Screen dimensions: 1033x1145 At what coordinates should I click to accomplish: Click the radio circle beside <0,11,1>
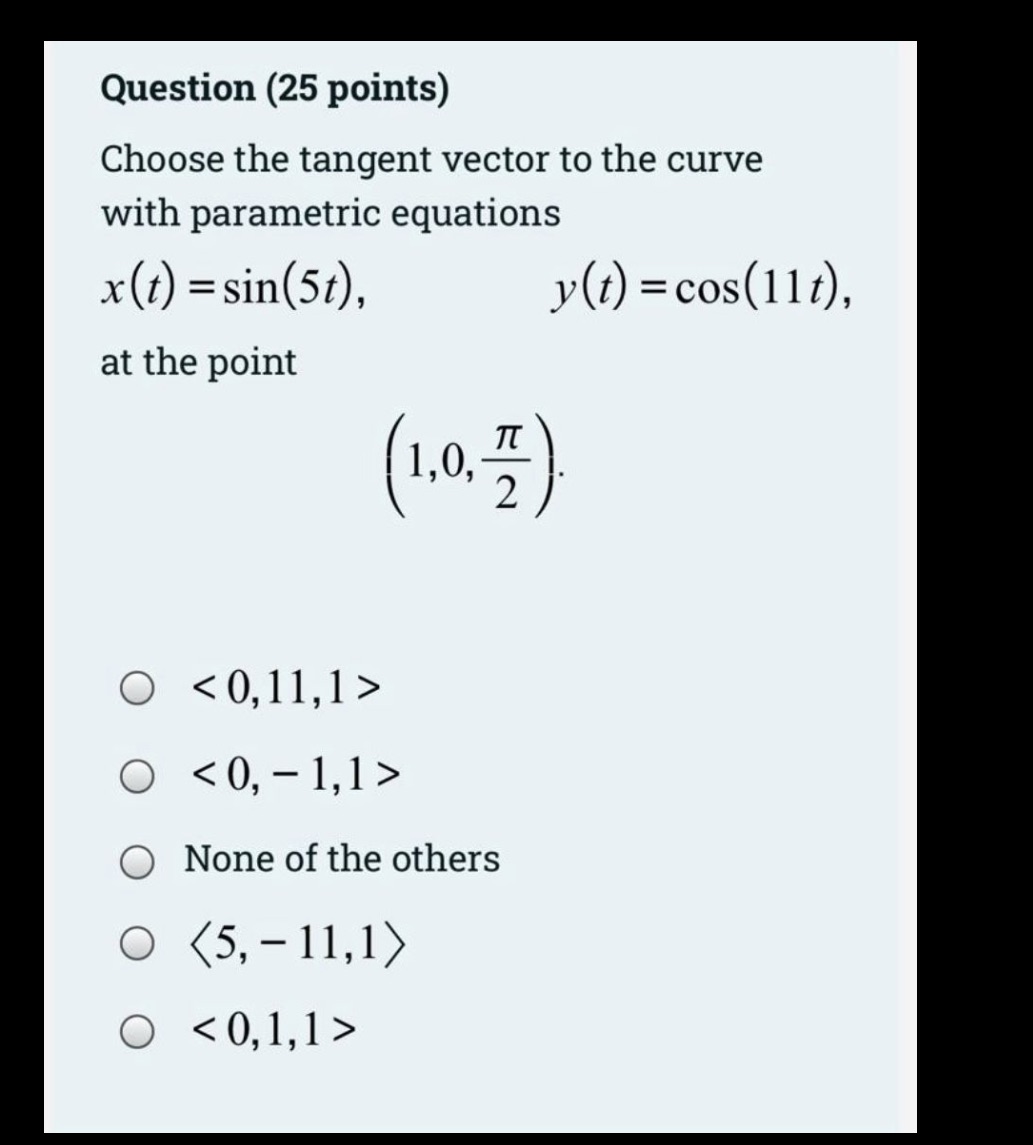click(135, 688)
